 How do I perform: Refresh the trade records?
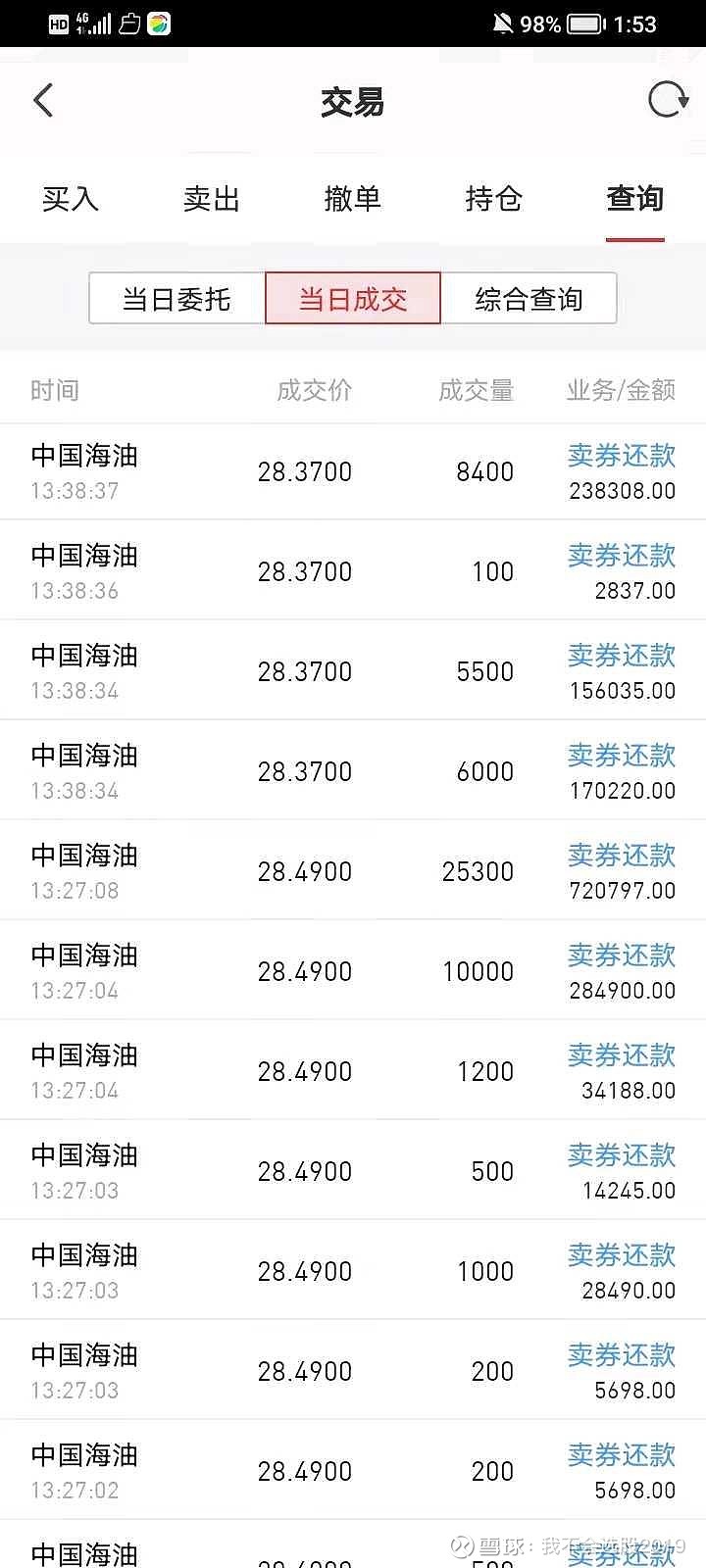668,100
